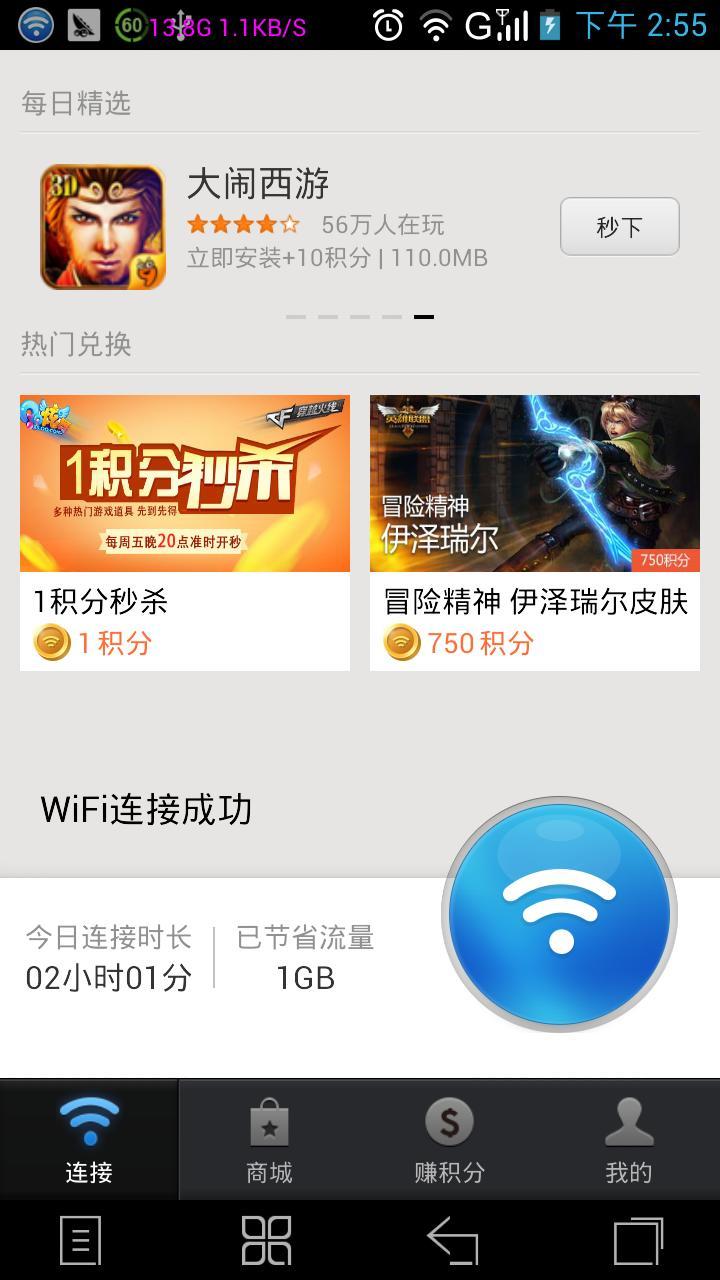Switch to the 商城 tab

(x=269, y=1140)
